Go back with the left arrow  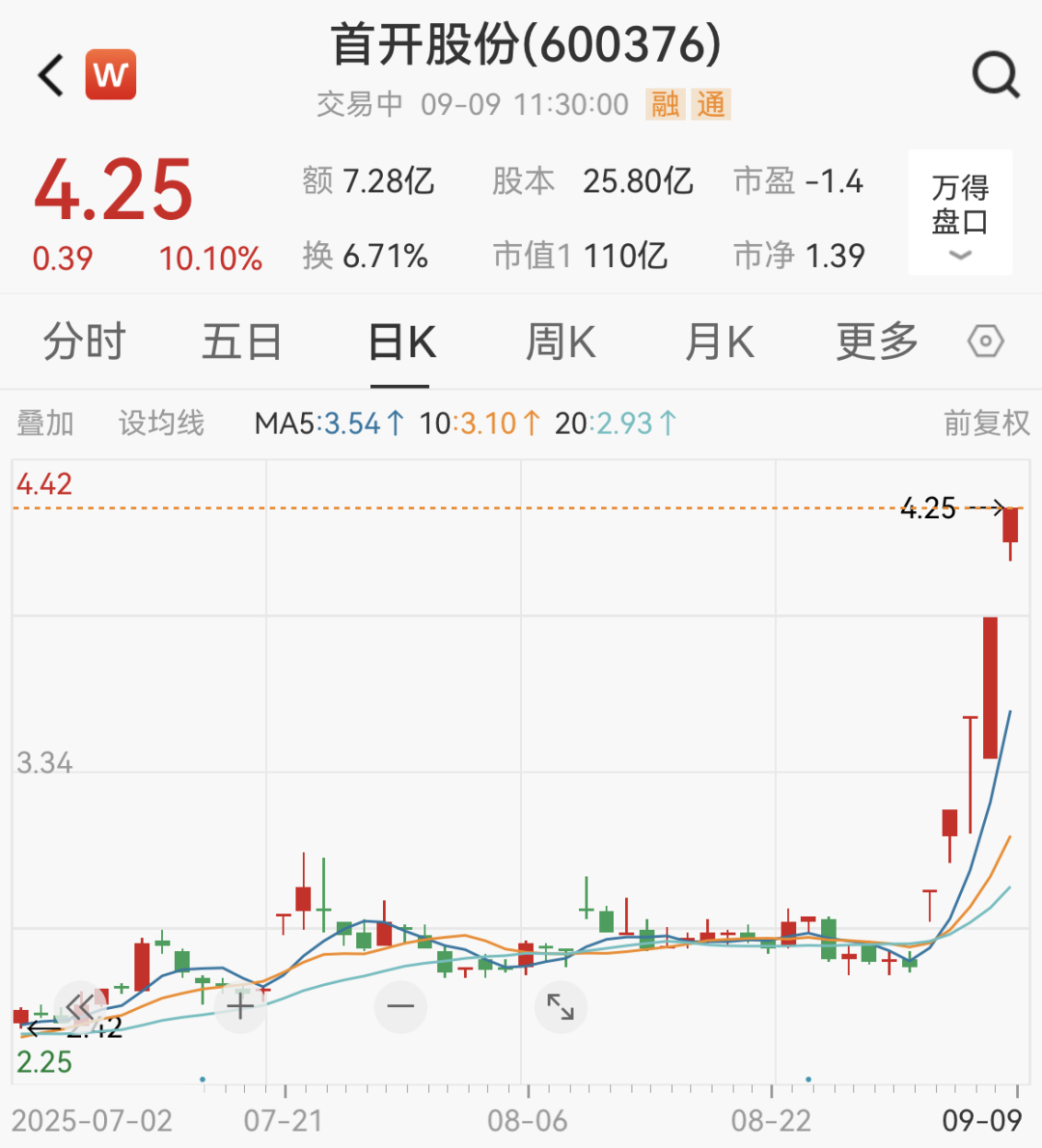pos(51,74)
